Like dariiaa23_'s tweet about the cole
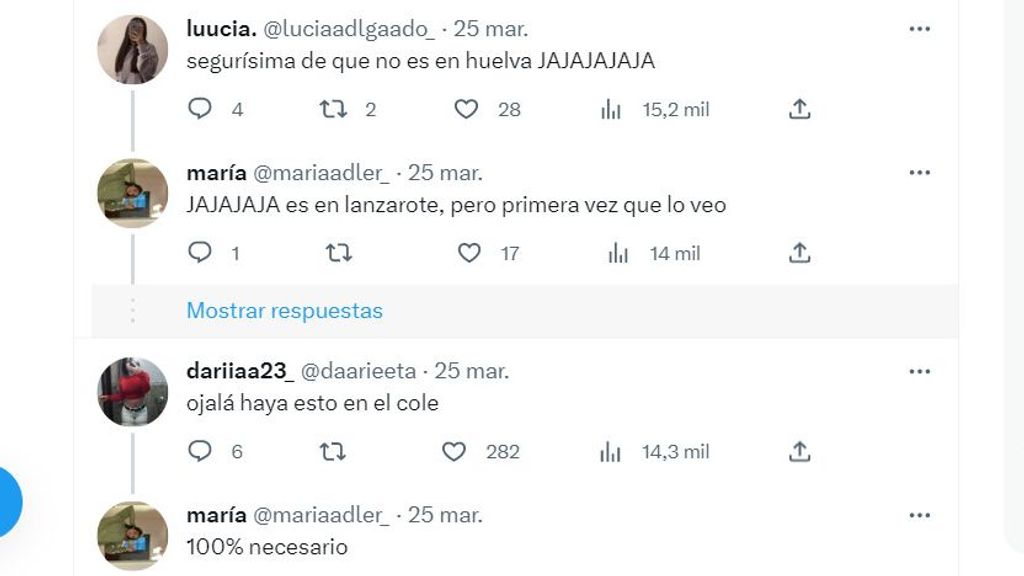The width and height of the screenshot is (1024, 576). tap(454, 452)
